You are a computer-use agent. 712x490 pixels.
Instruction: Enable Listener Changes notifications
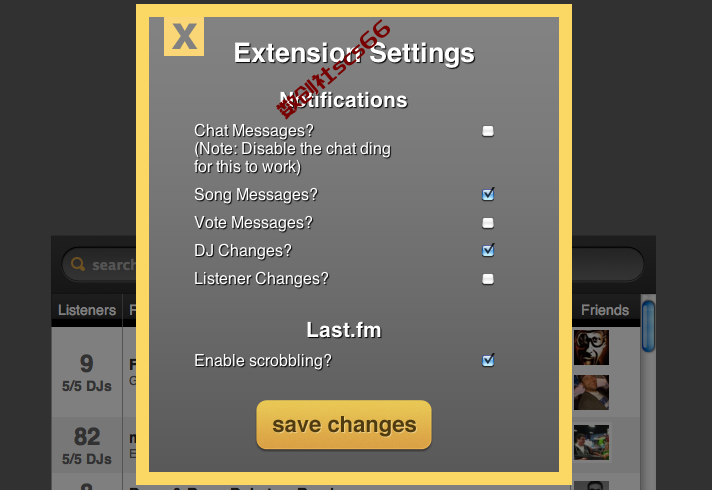click(488, 278)
